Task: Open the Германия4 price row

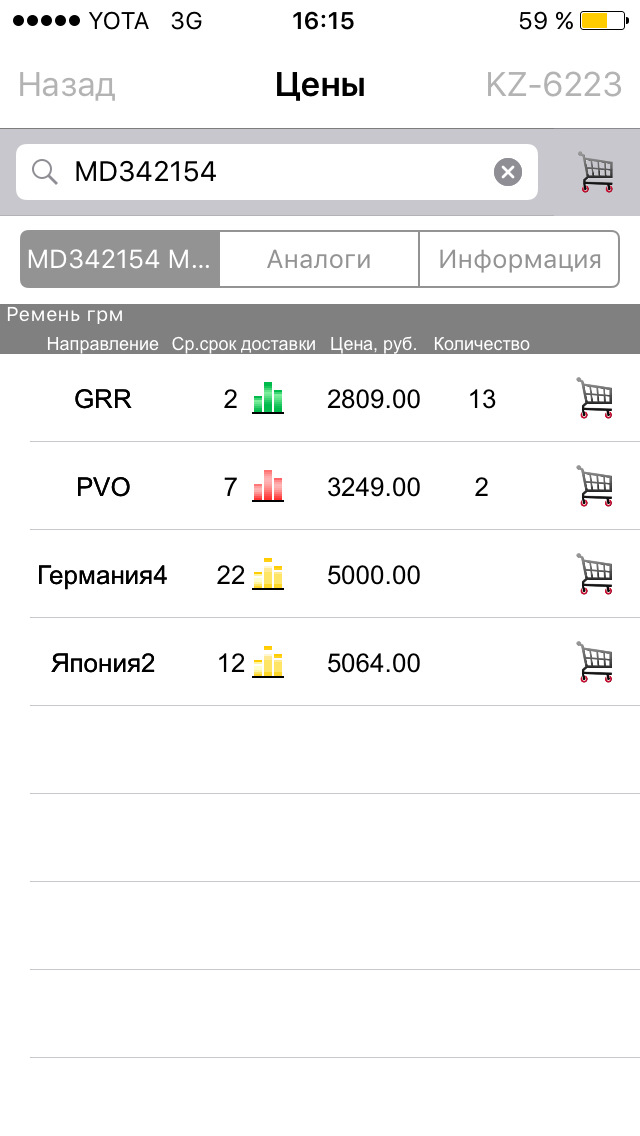Action: [300, 575]
